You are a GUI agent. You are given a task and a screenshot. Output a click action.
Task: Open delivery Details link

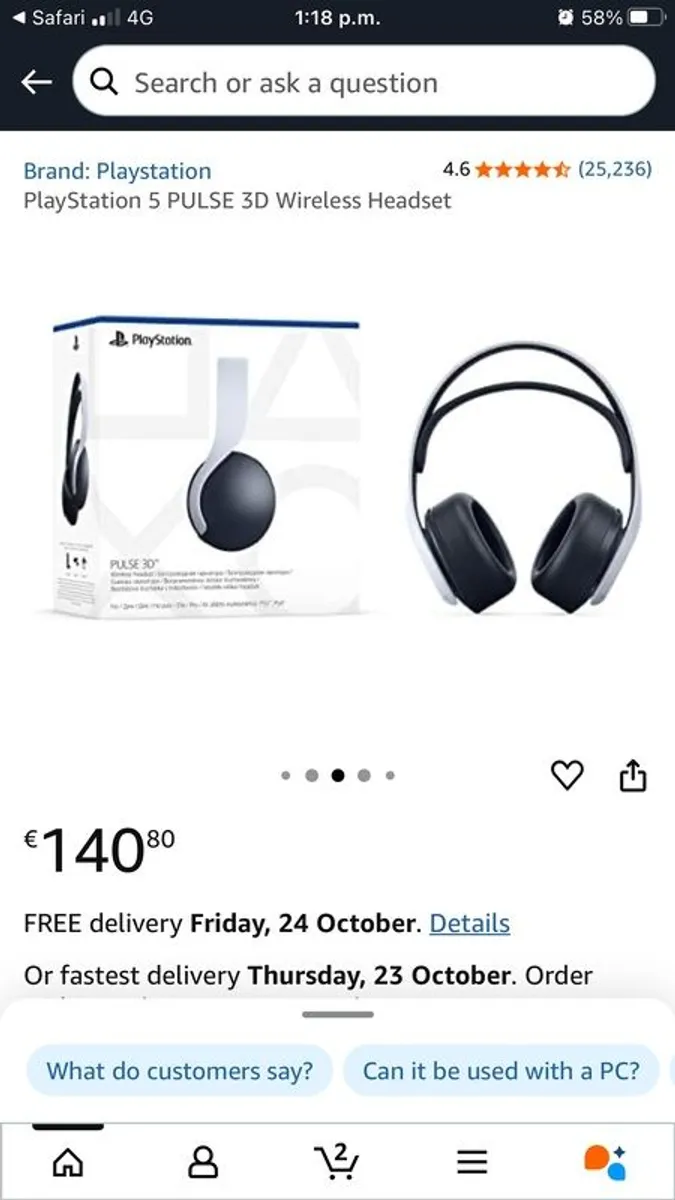click(x=469, y=923)
